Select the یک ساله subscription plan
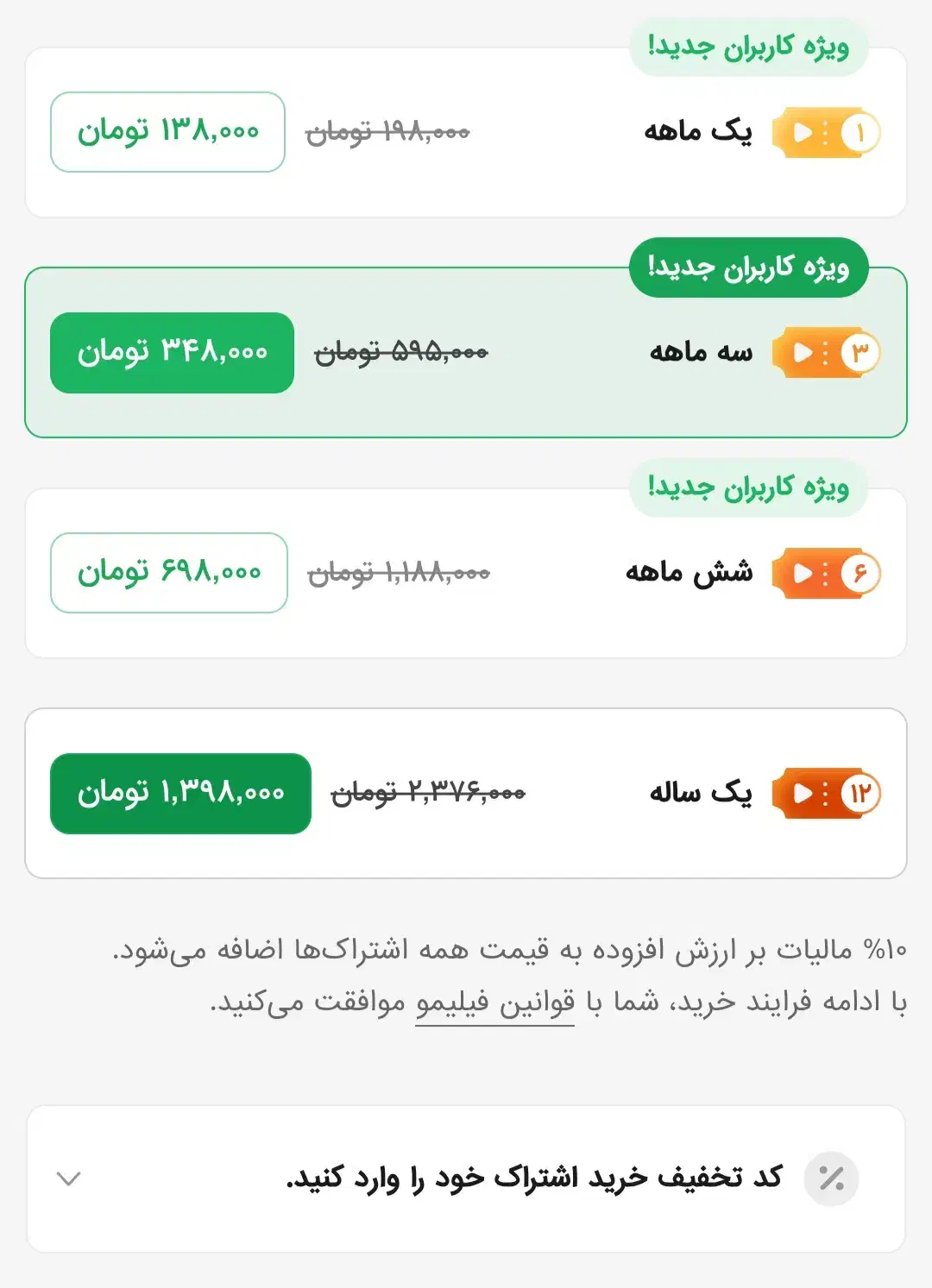This screenshot has width=932, height=1288. [x=466, y=794]
